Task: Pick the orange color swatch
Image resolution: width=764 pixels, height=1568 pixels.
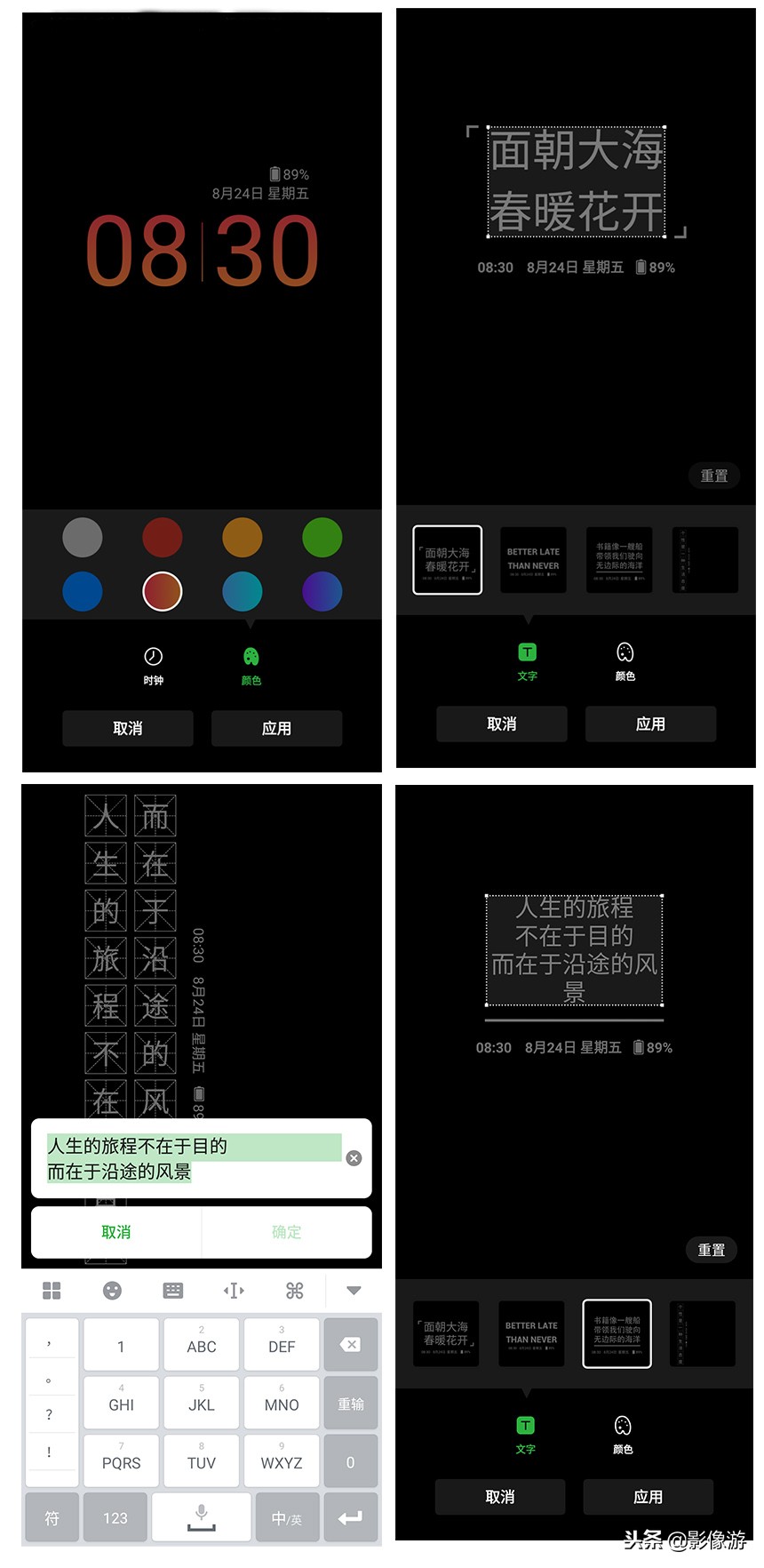Action: [x=242, y=538]
